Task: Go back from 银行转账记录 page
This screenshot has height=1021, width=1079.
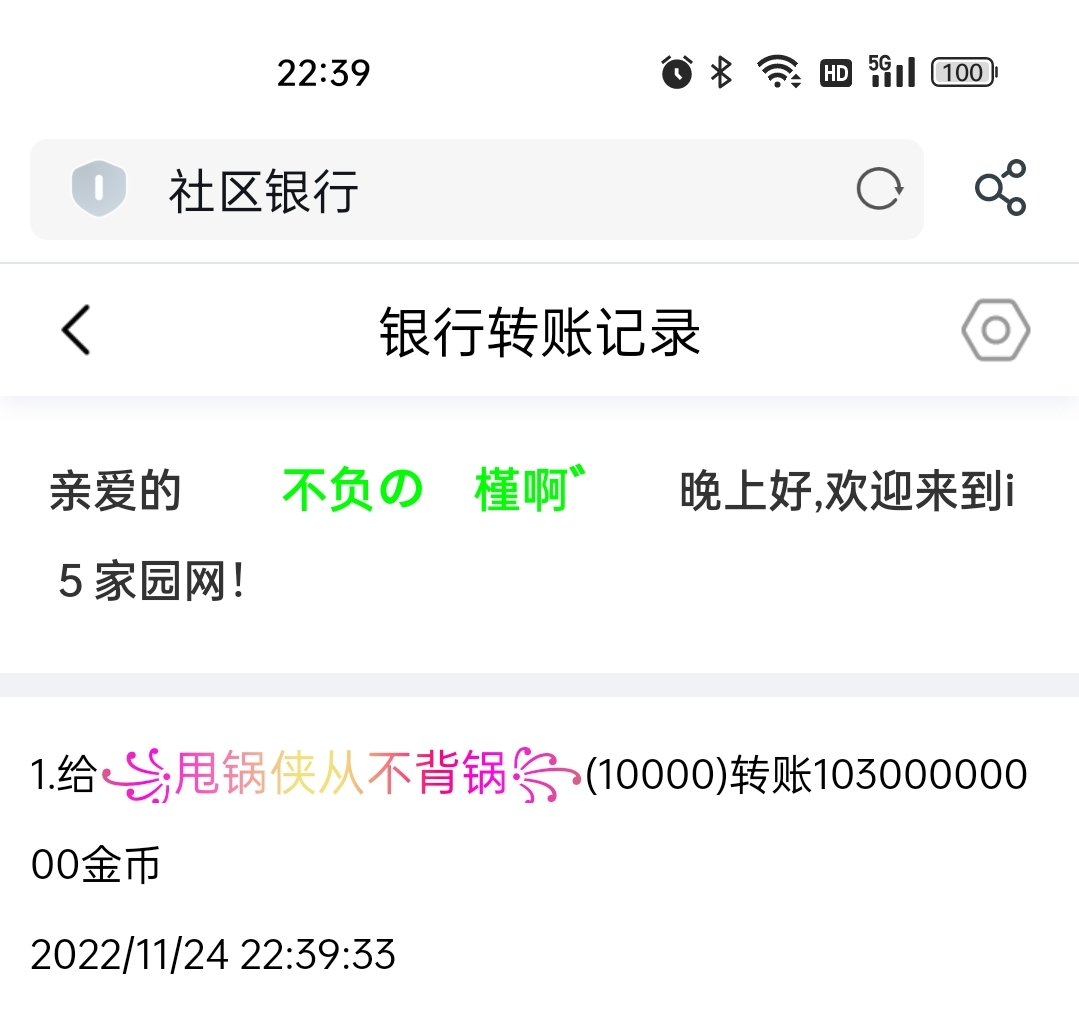Action: click(76, 330)
